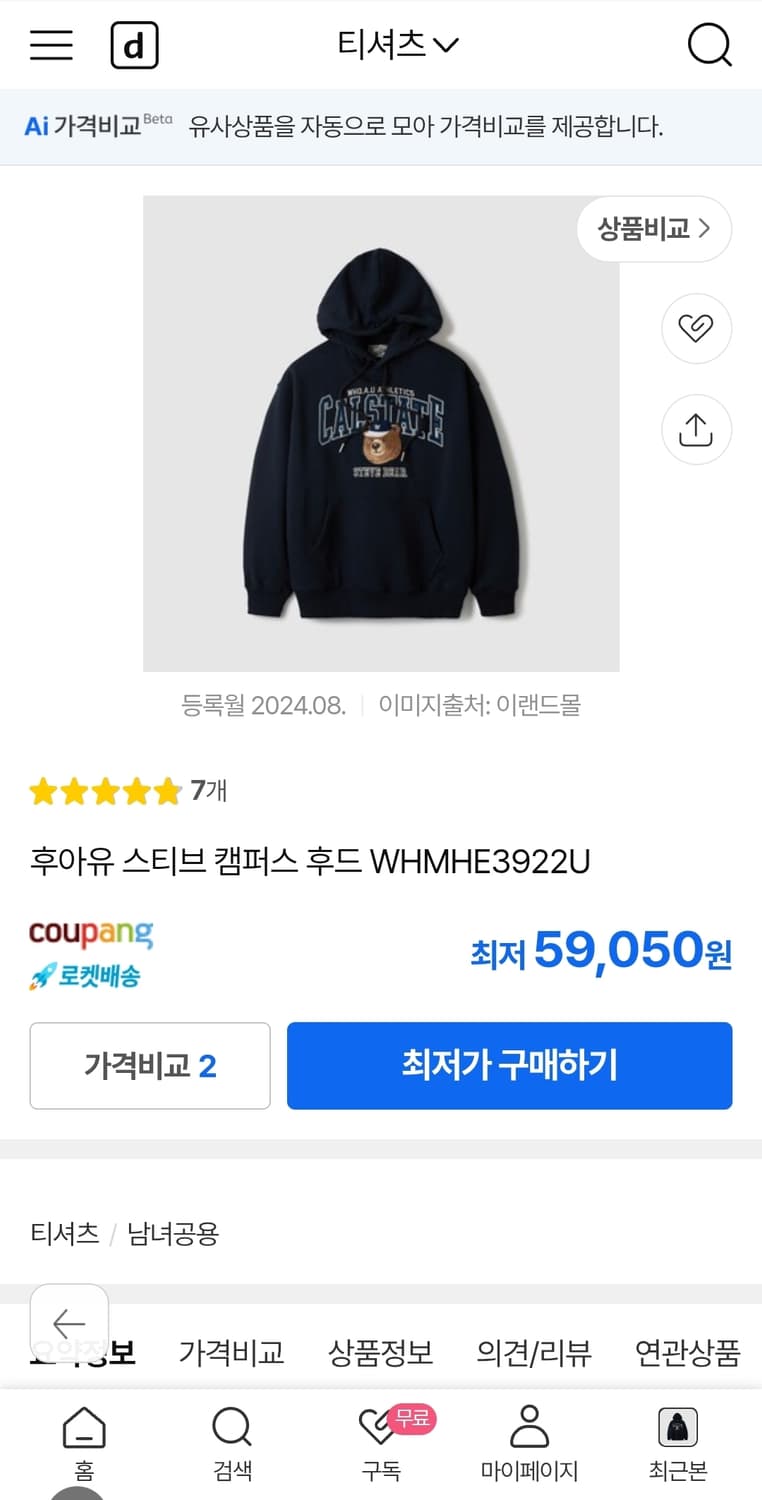The width and height of the screenshot is (762, 1500).
Task: Open the search icon at top right
Action: coord(709,45)
